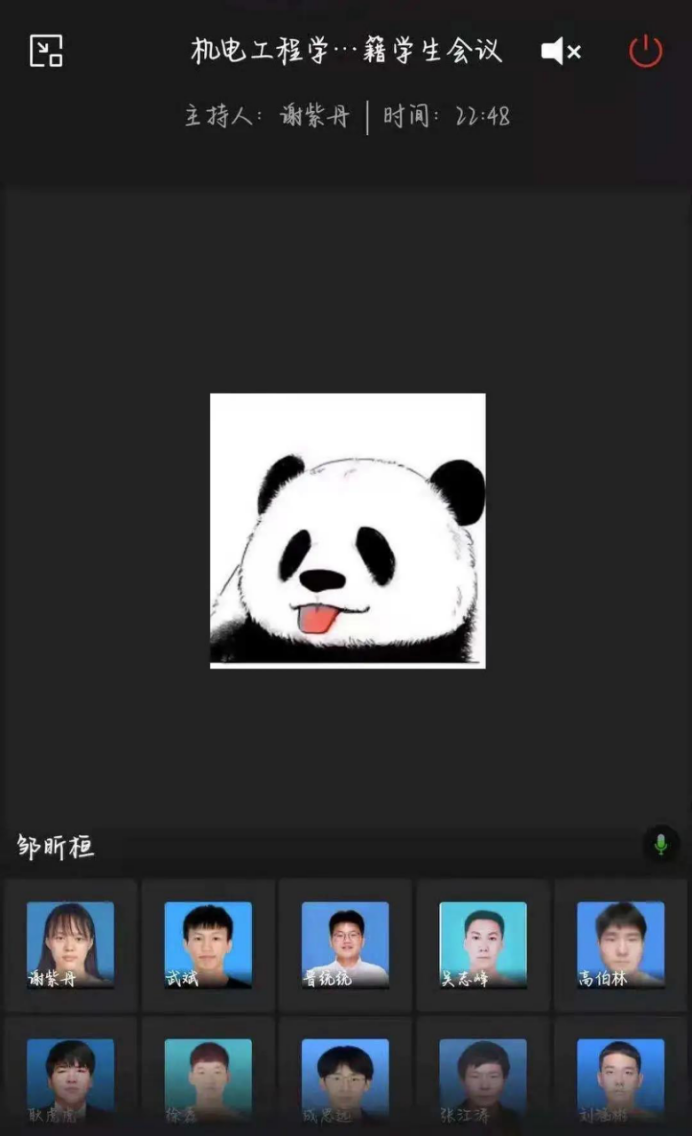Select participant 谢紫丹

70,945
